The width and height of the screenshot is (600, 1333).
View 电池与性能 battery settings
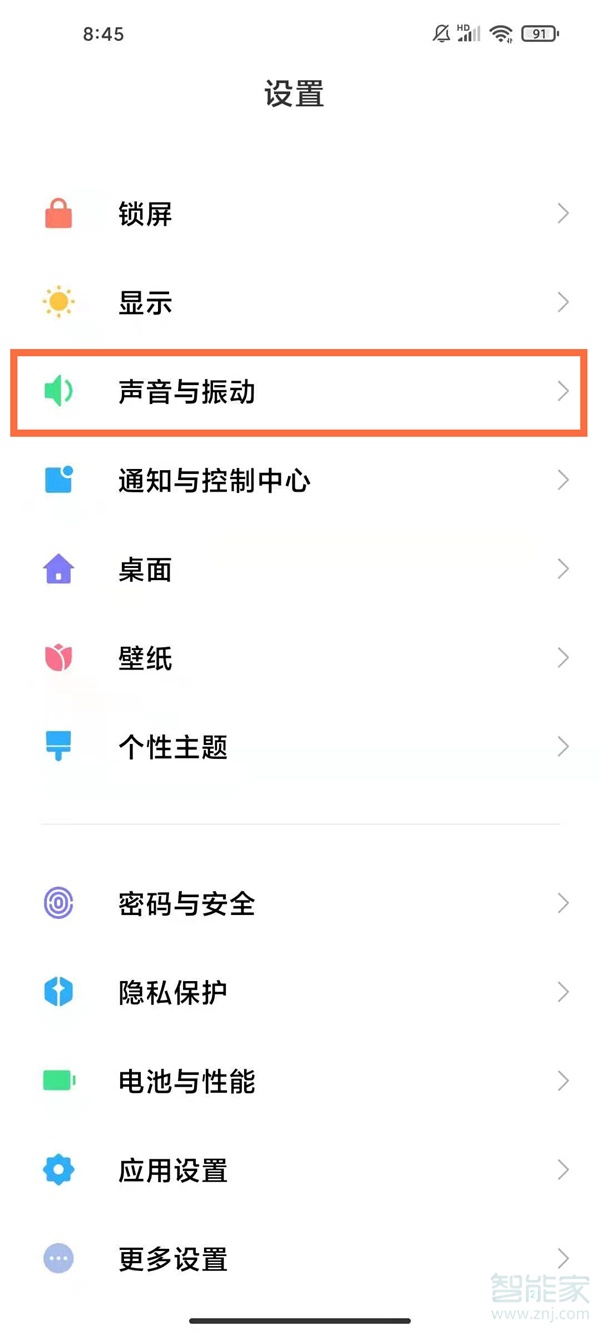click(300, 1081)
